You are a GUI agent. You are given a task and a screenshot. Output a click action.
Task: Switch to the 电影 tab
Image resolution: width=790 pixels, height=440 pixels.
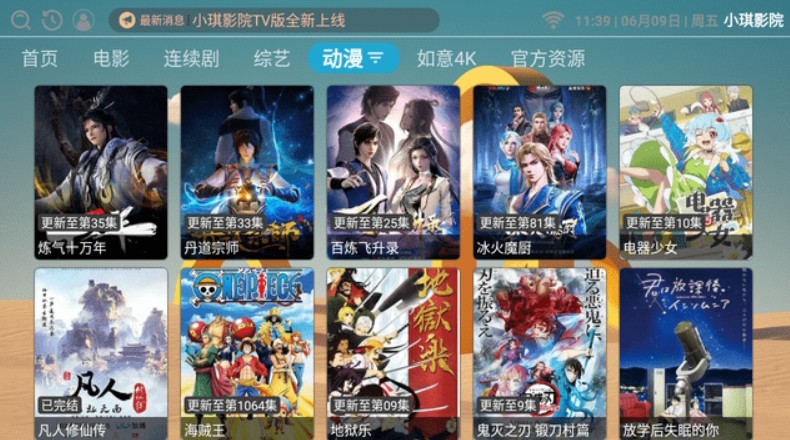click(x=111, y=59)
